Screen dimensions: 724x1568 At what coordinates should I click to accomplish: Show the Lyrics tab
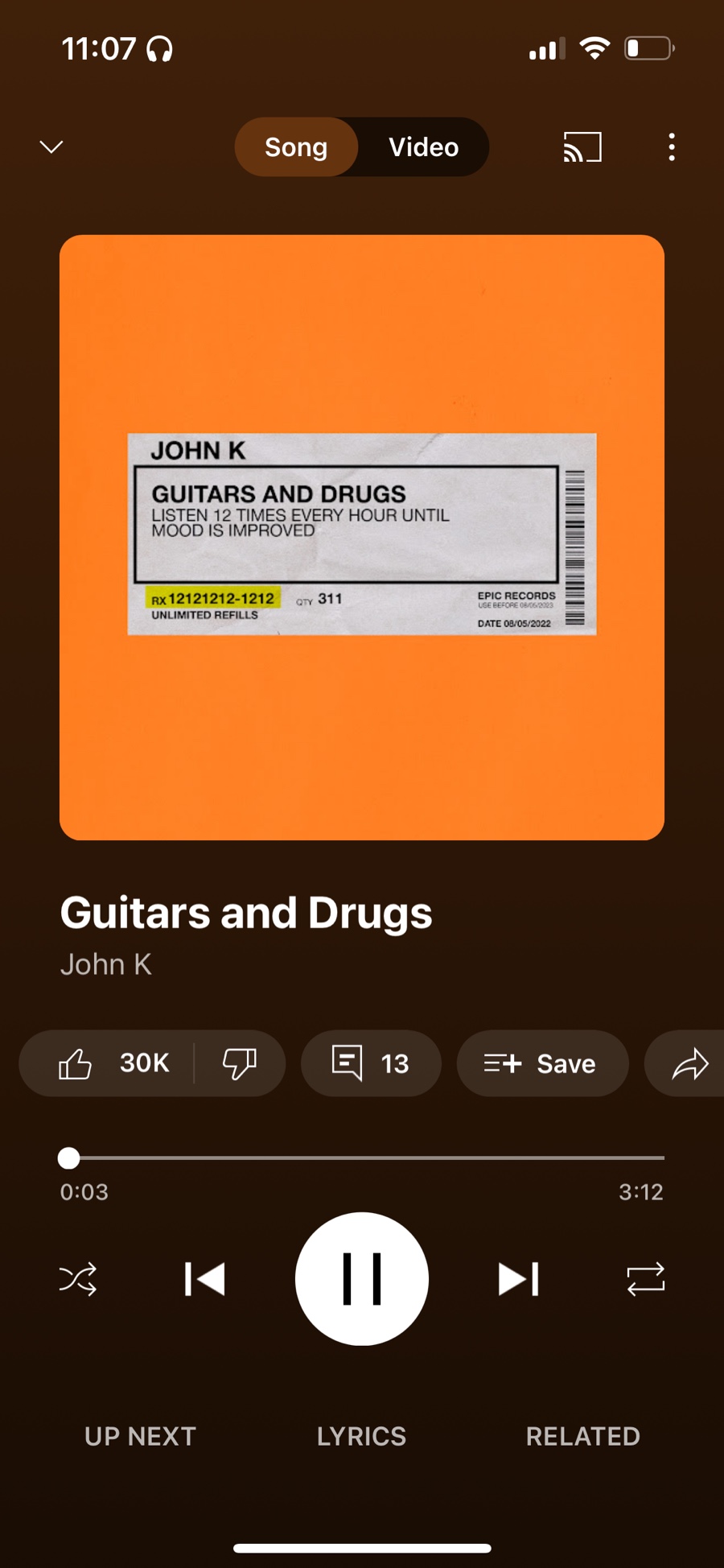(361, 1436)
